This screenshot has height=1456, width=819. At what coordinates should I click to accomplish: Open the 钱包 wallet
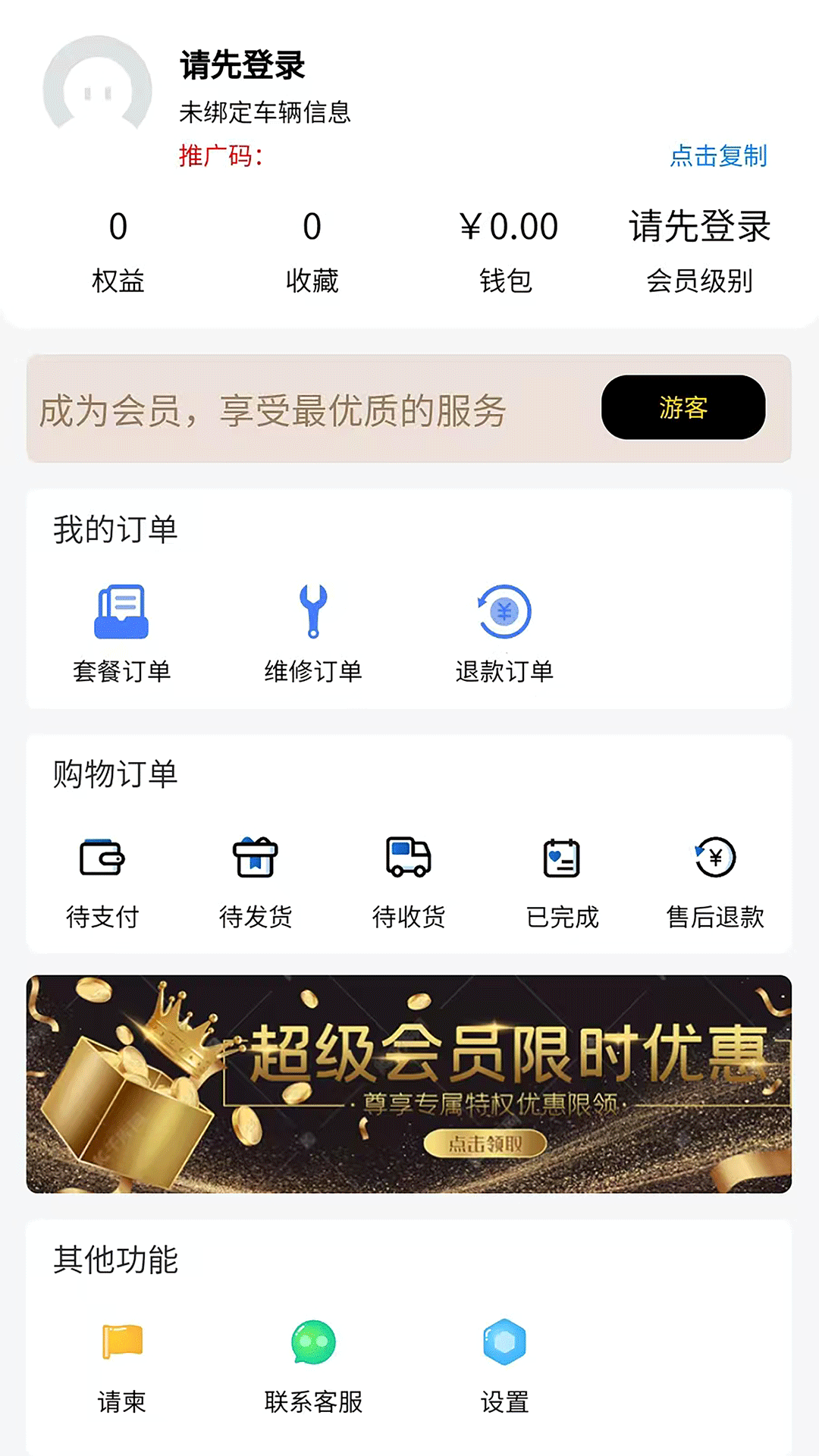(507, 252)
